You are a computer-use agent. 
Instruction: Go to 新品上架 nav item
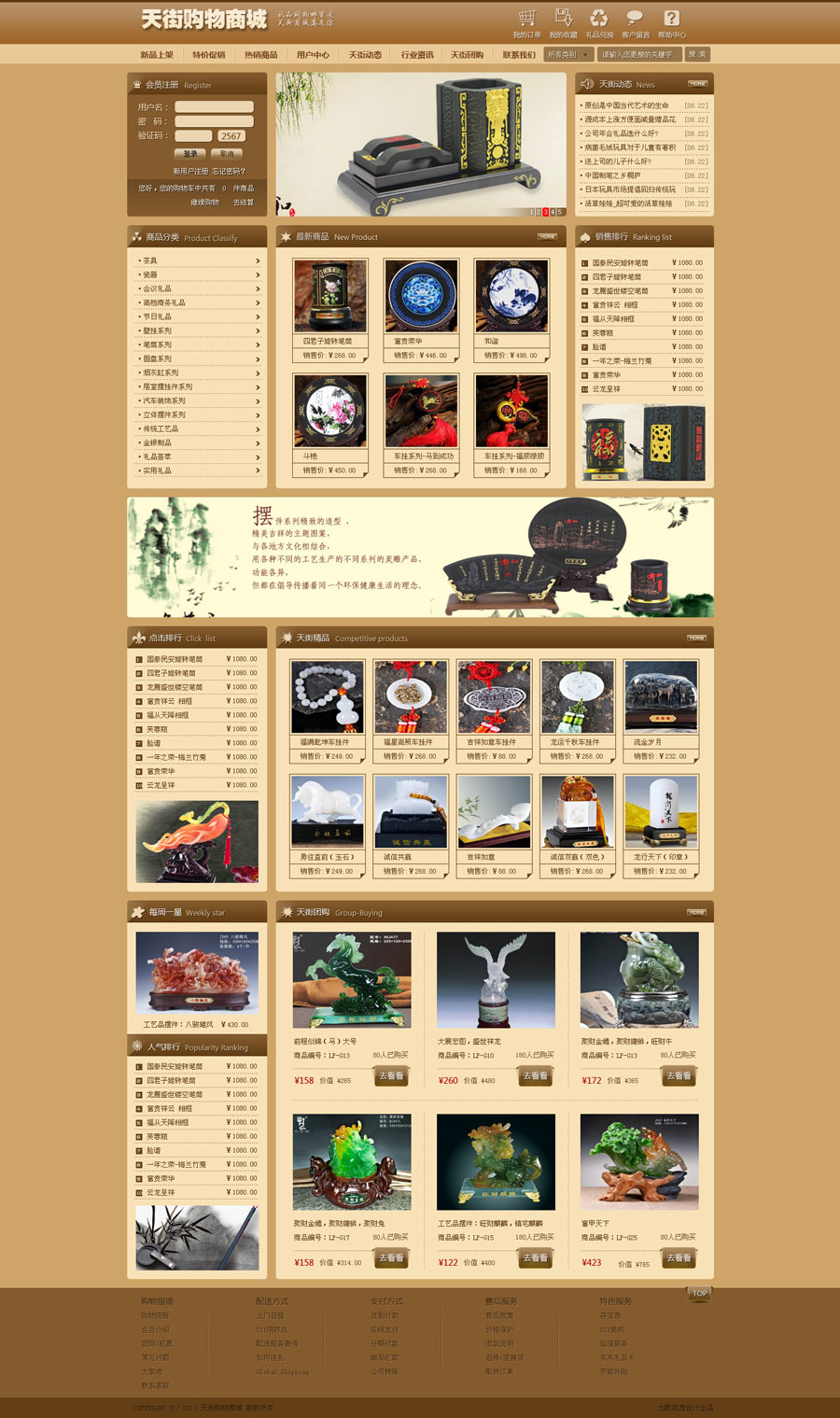(x=157, y=55)
